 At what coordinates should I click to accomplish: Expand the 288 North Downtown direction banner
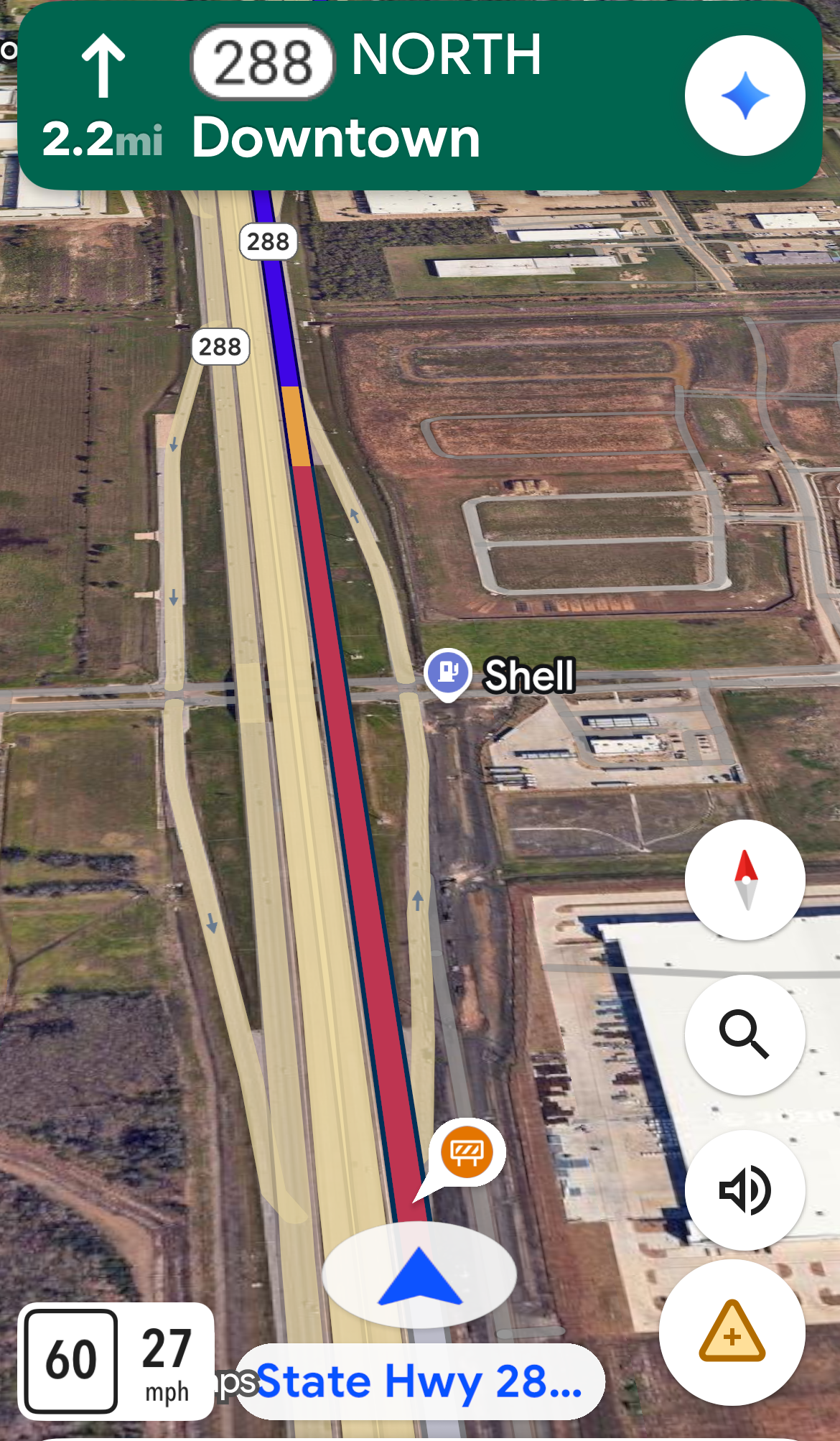[x=345, y=96]
